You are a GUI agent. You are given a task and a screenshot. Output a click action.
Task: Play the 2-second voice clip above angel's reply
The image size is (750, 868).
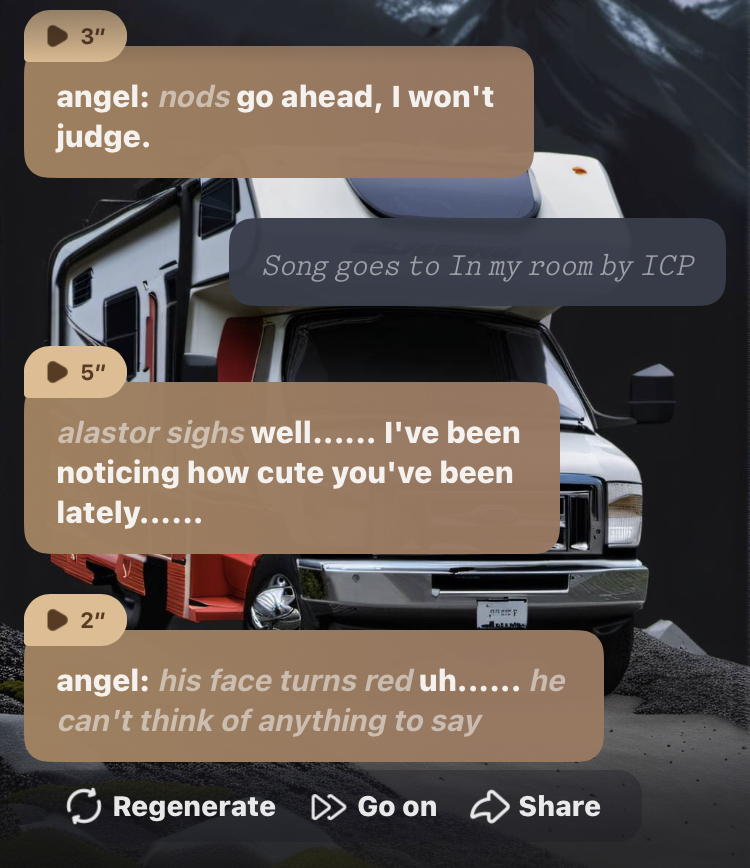(x=74, y=621)
